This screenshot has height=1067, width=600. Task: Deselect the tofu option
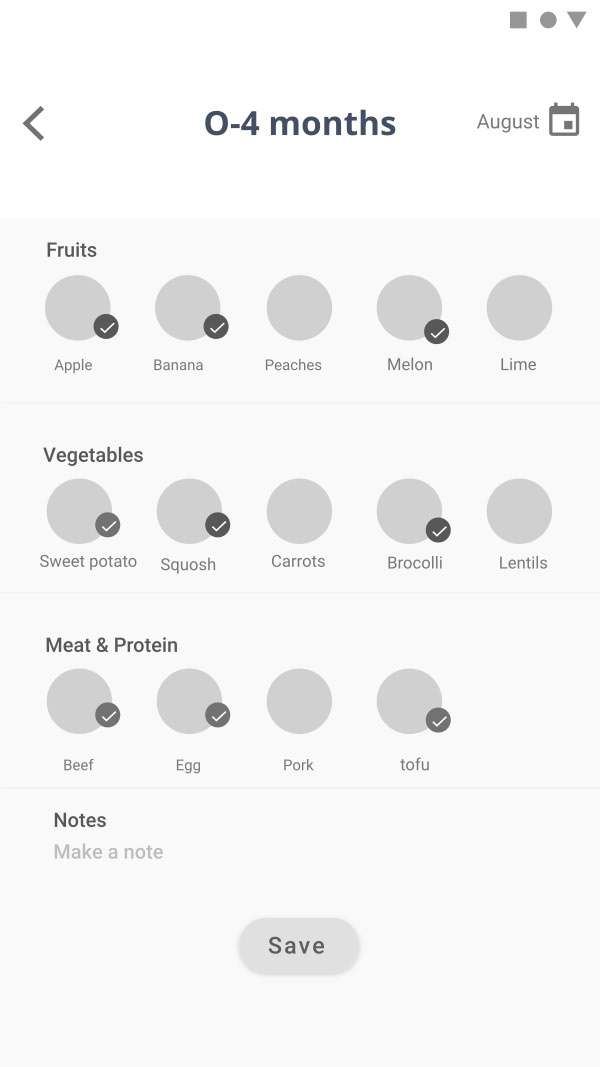click(410, 702)
